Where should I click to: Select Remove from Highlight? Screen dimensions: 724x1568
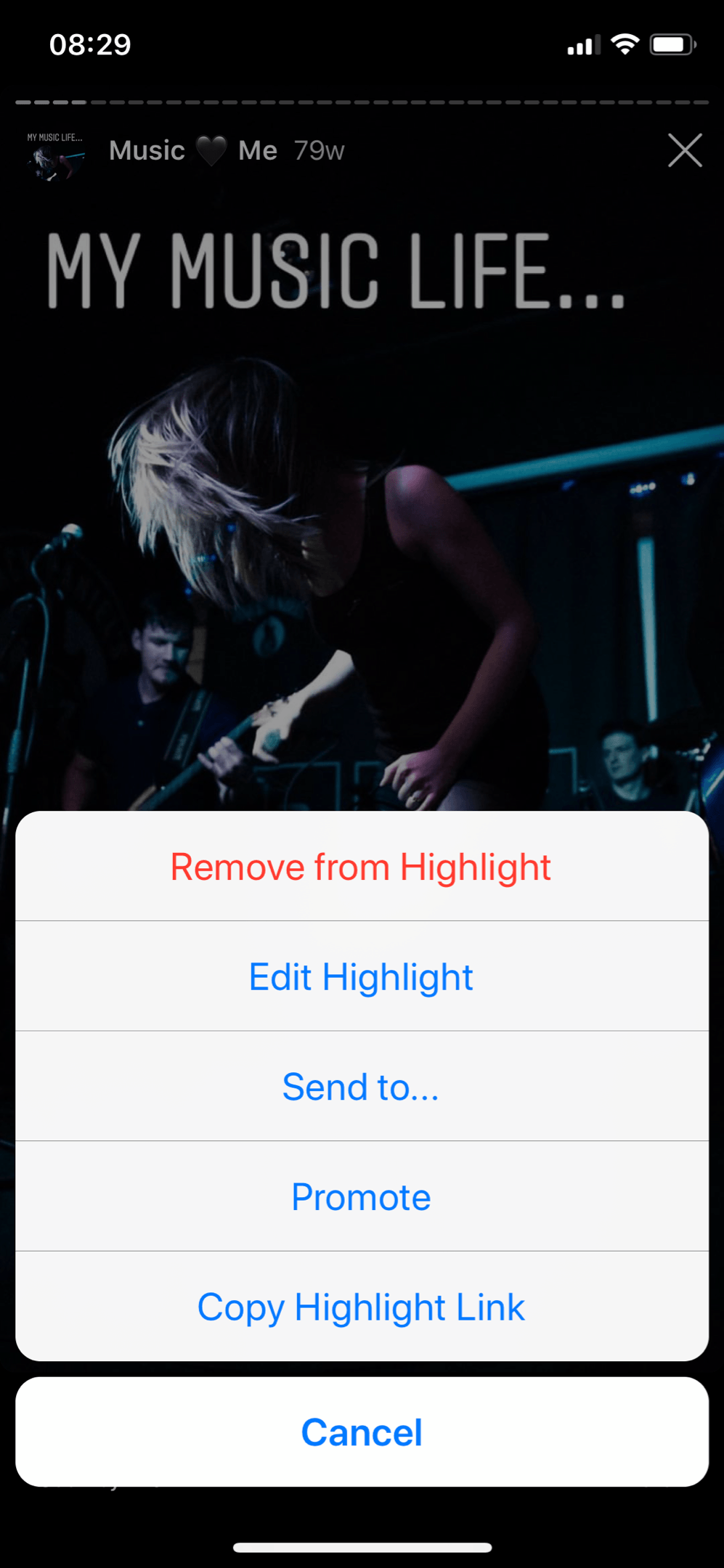(x=361, y=867)
